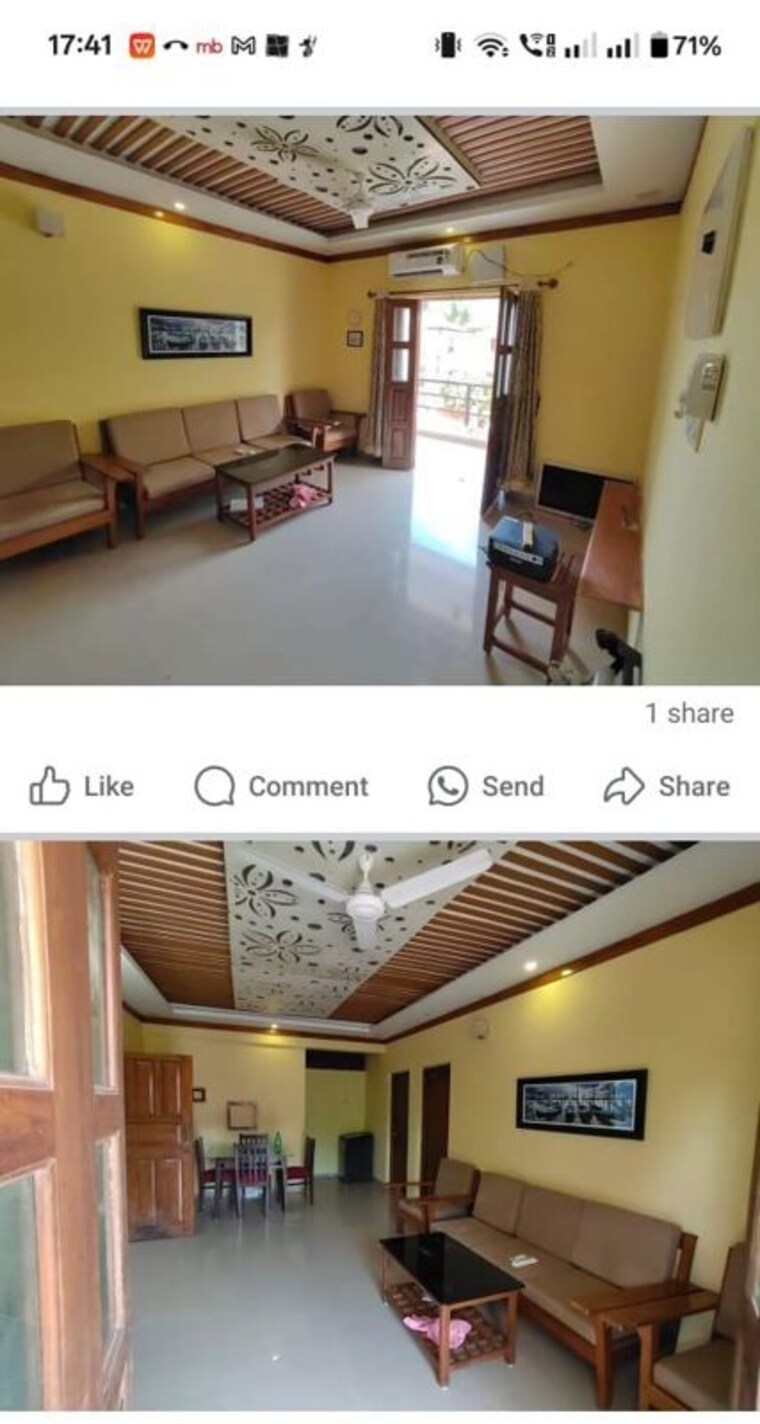Share the post

(x=666, y=786)
